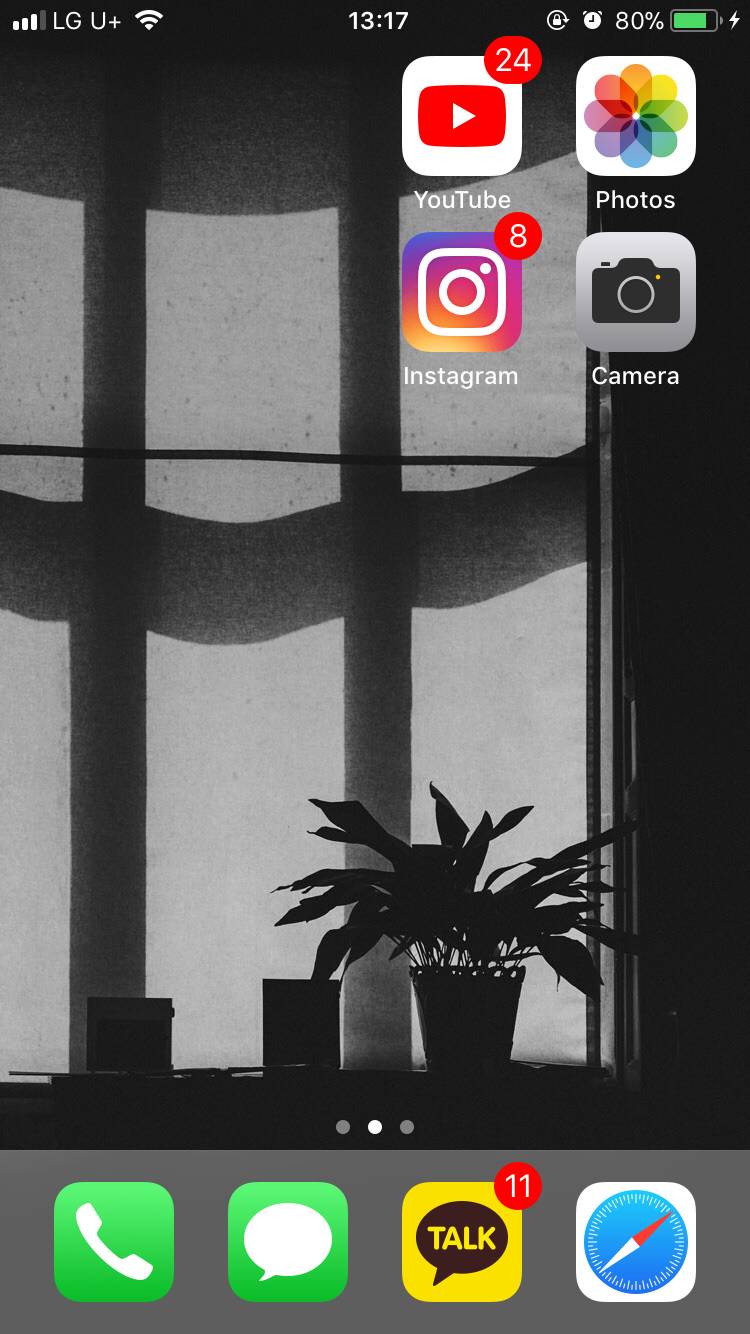Open Instagram from the home screen
Image resolution: width=750 pixels, height=1334 pixels.
[462, 292]
